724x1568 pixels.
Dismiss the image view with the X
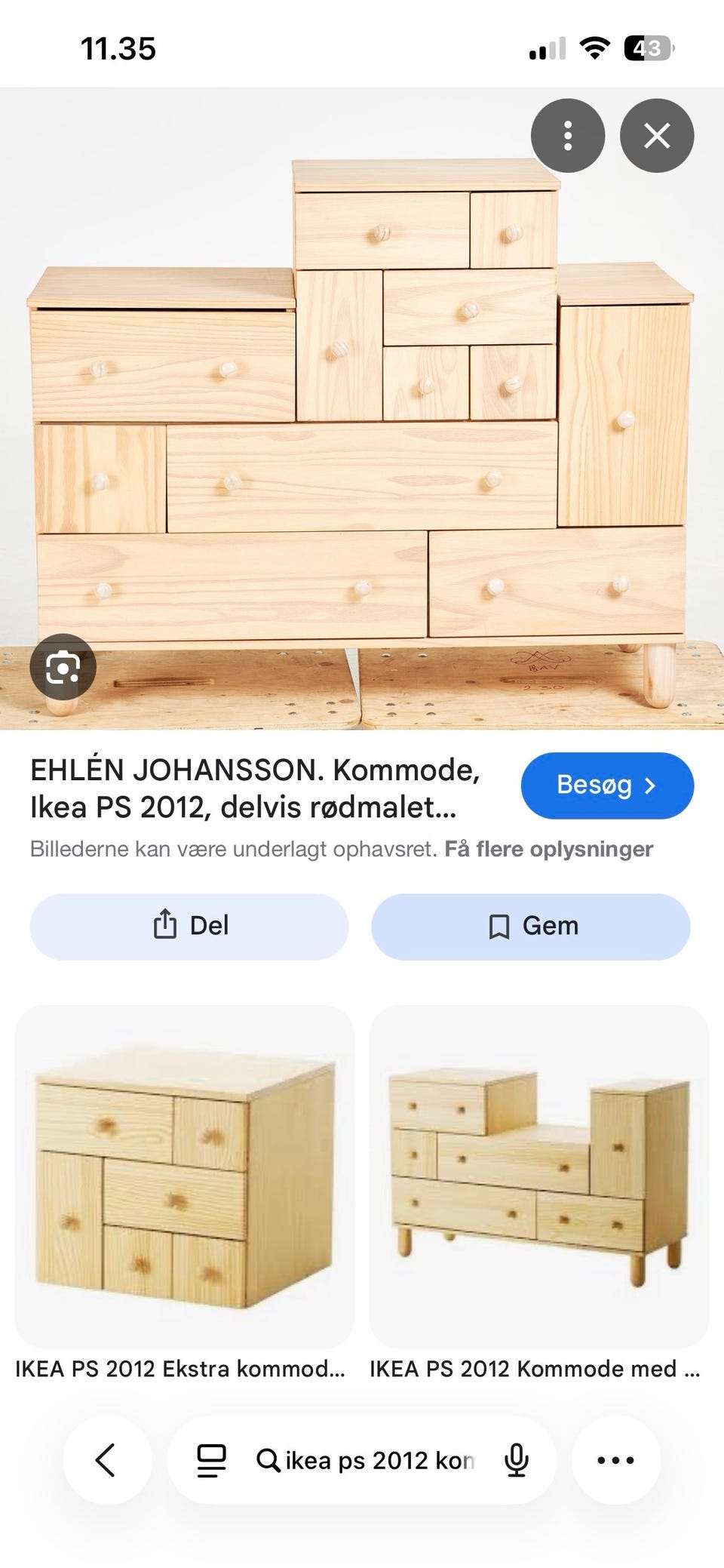[658, 136]
